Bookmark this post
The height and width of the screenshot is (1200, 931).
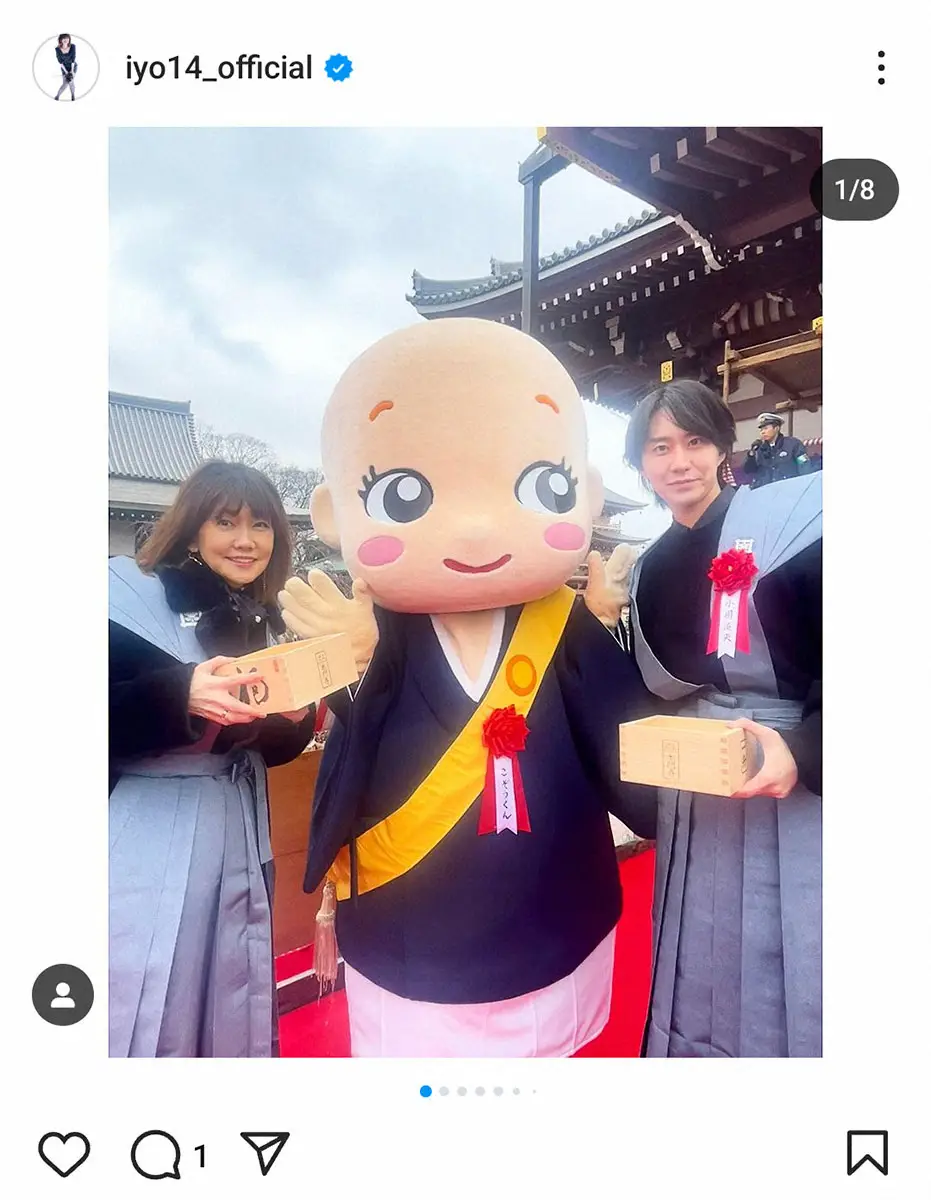point(866,1153)
